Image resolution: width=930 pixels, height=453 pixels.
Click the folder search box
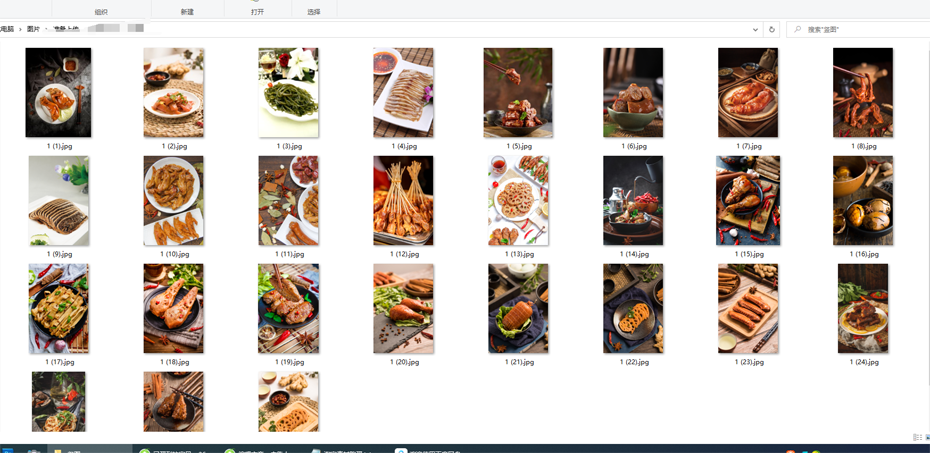click(x=860, y=30)
